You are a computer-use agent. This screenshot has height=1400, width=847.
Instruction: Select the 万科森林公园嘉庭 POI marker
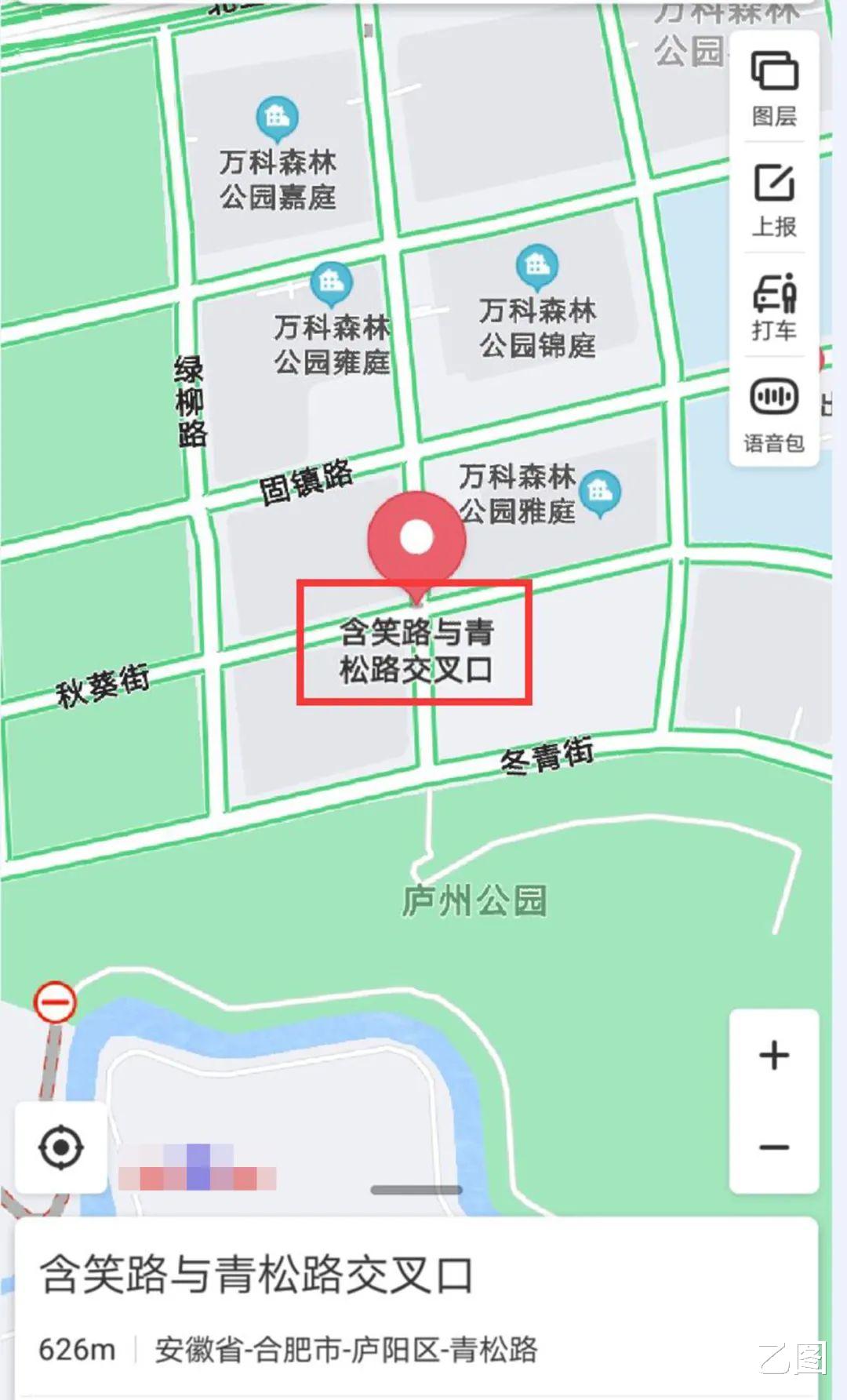(x=278, y=116)
